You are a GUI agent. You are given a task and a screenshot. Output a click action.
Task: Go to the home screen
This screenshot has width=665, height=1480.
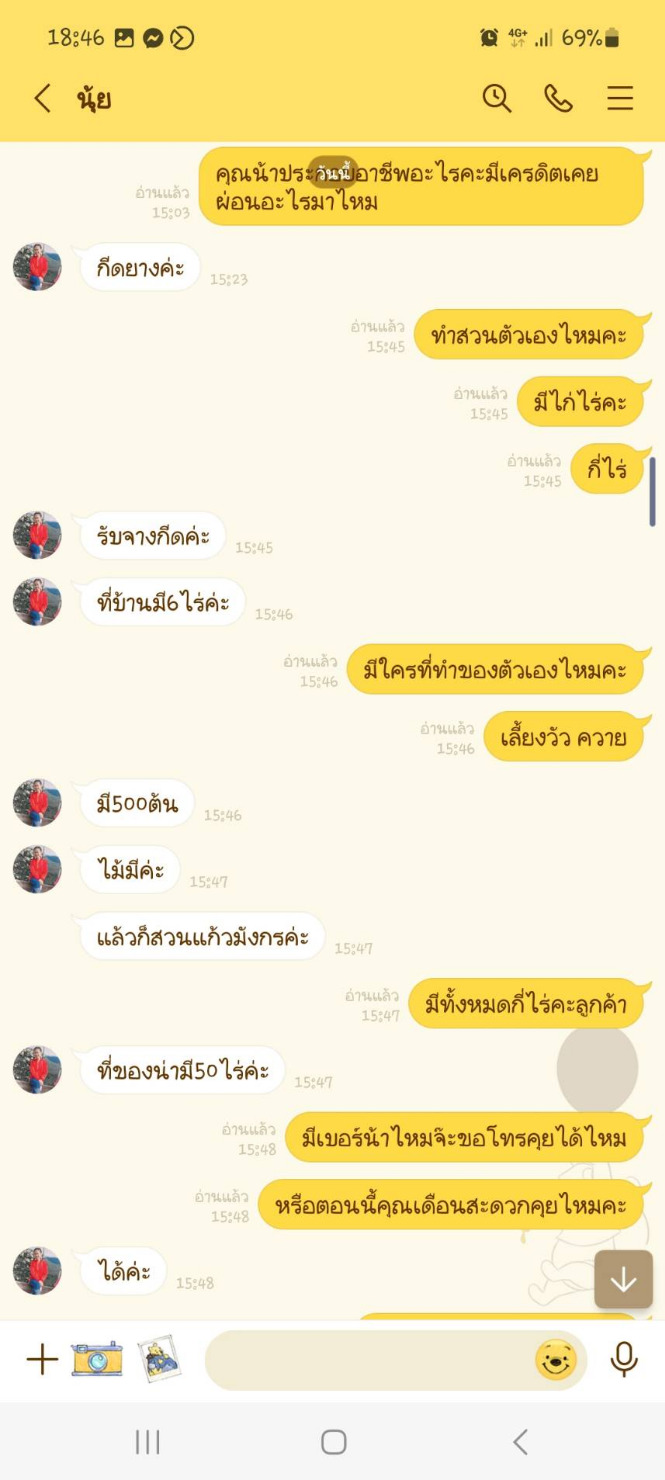pos(333,1441)
